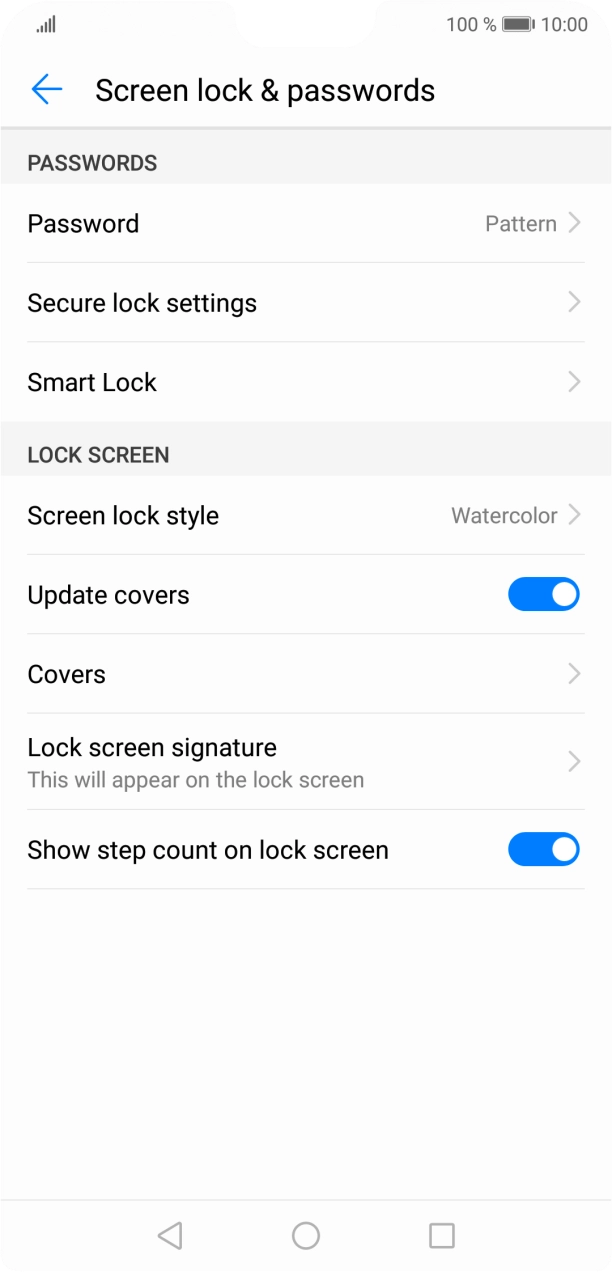Turn off Show step count on lock screen
Image resolution: width=612 pixels, height=1272 pixels.
coord(544,850)
